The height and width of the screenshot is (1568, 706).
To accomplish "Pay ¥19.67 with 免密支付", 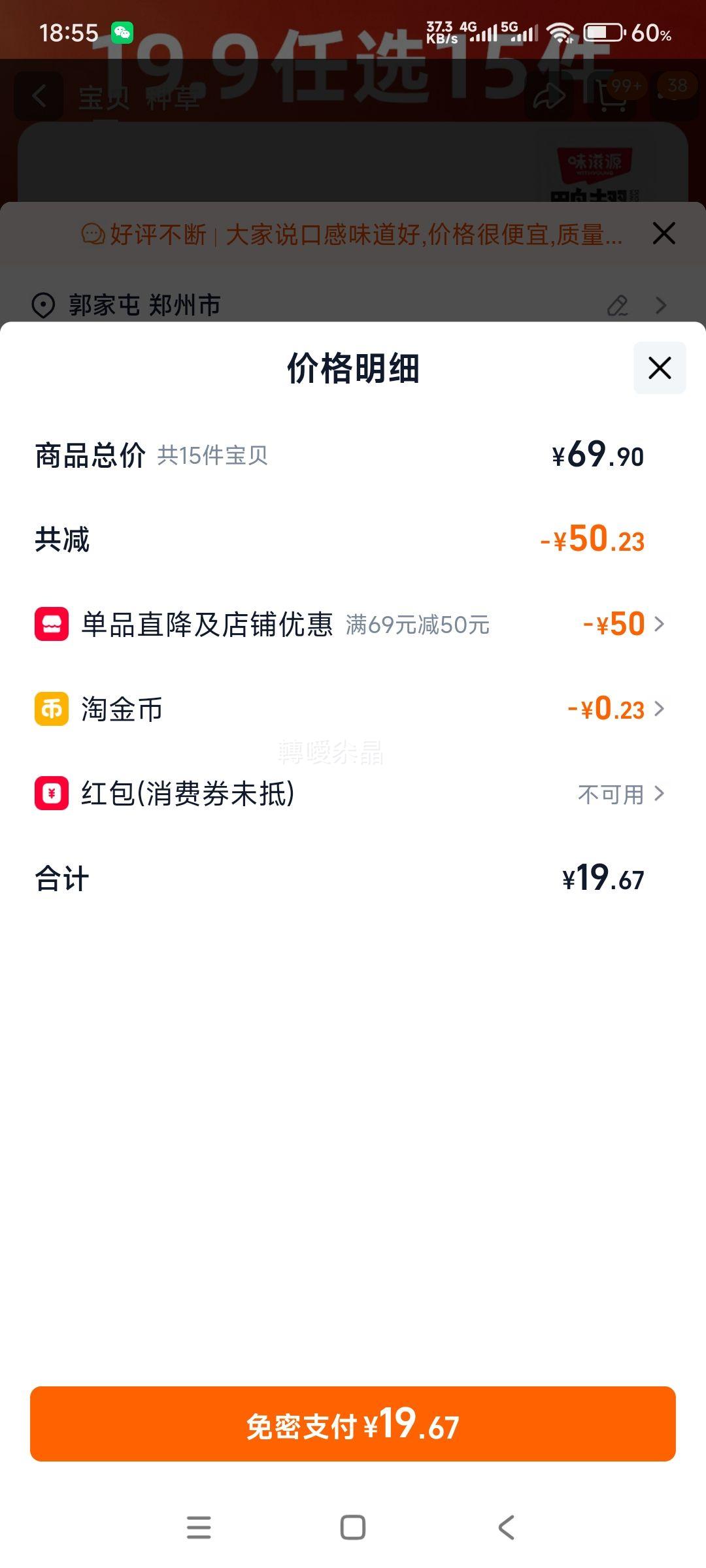I will pos(353,1424).
